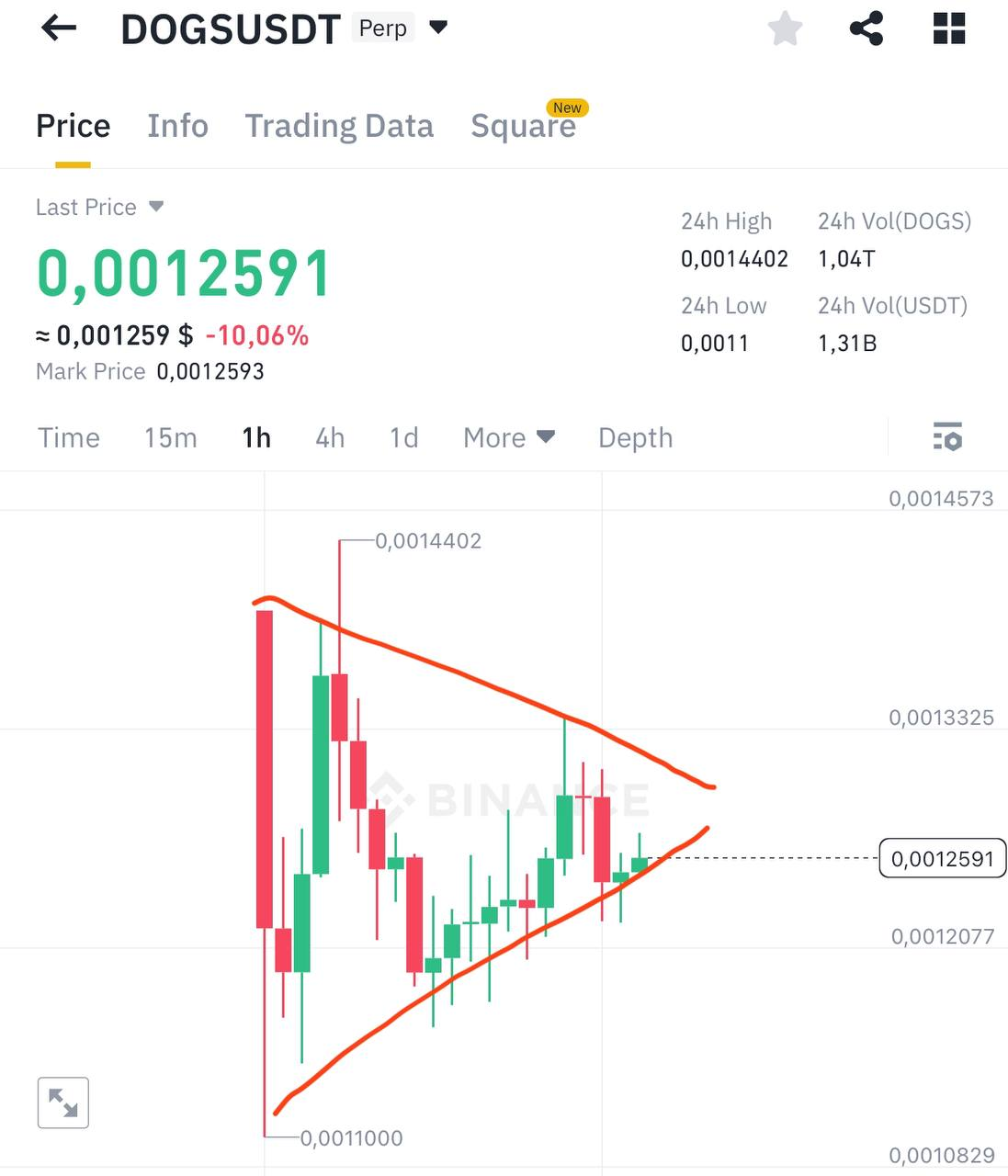Switch to the Square tab

pos(523,126)
